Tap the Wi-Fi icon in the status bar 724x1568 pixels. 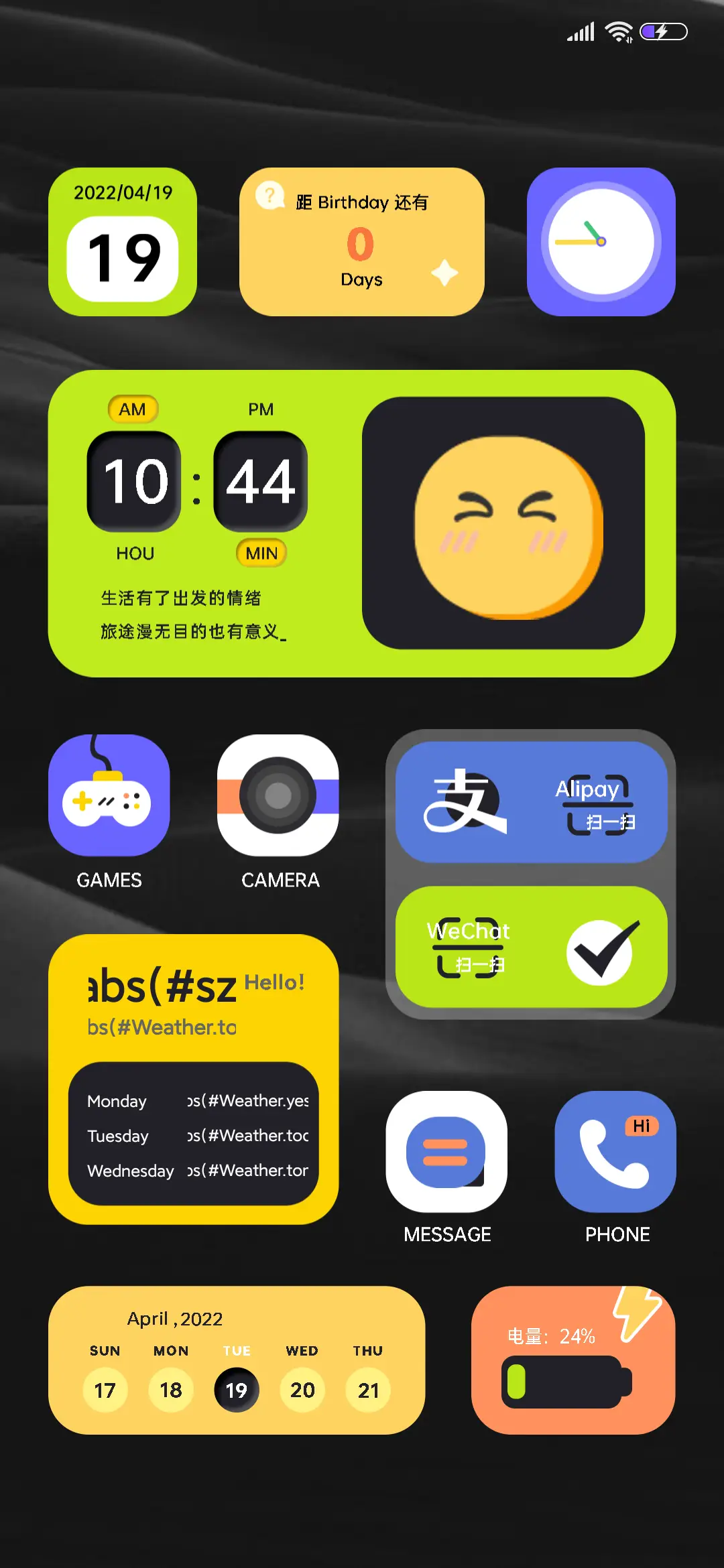617,29
